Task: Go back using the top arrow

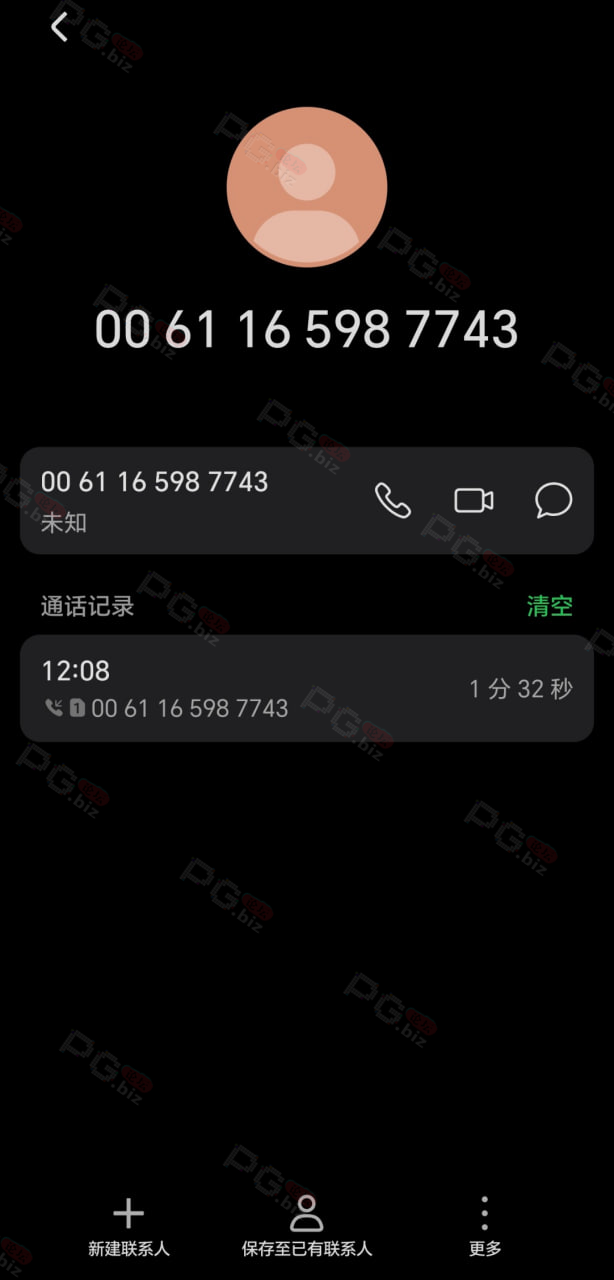Action: 60,27
